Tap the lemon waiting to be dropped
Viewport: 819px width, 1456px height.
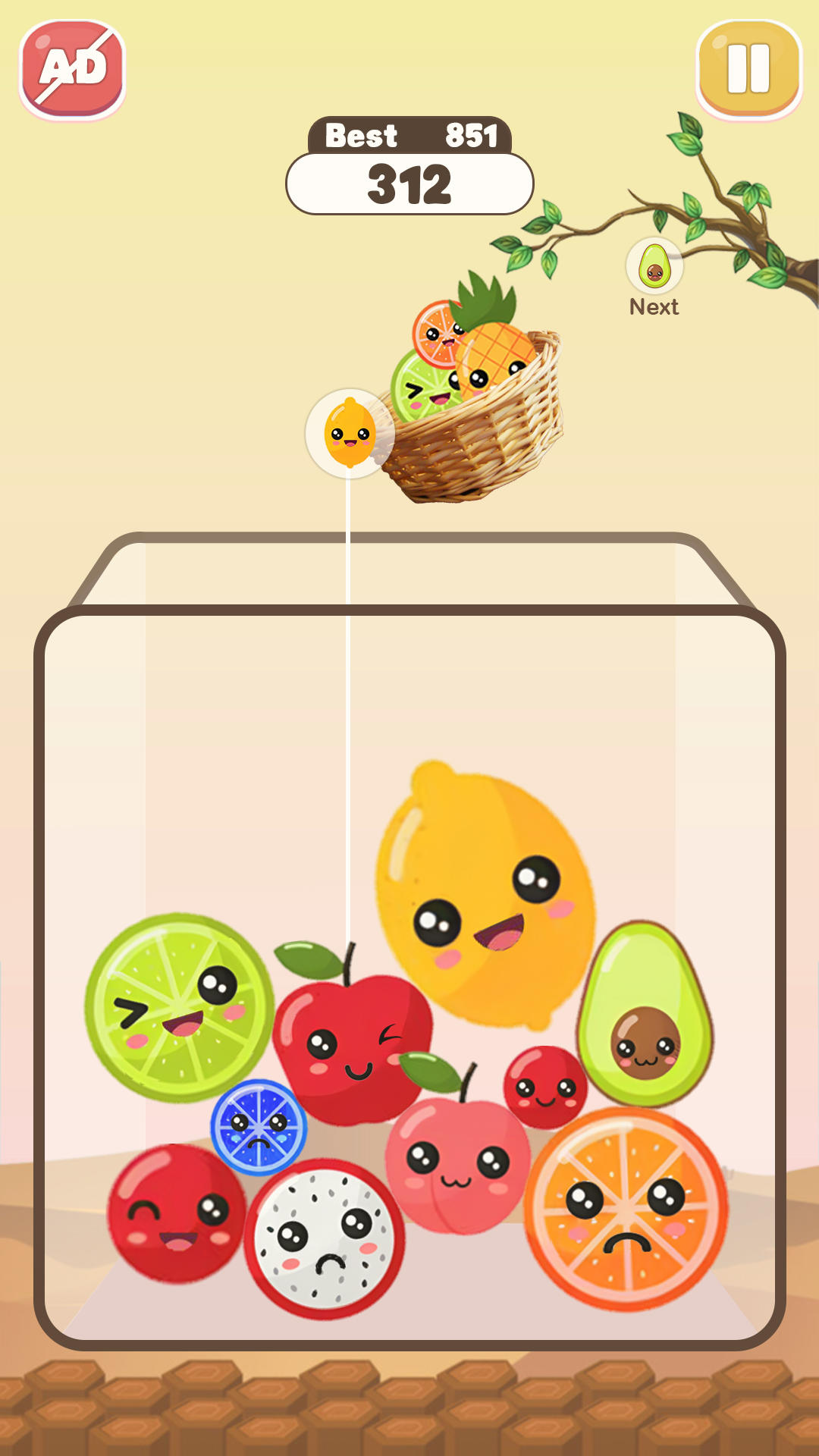pyautogui.click(x=349, y=432)
